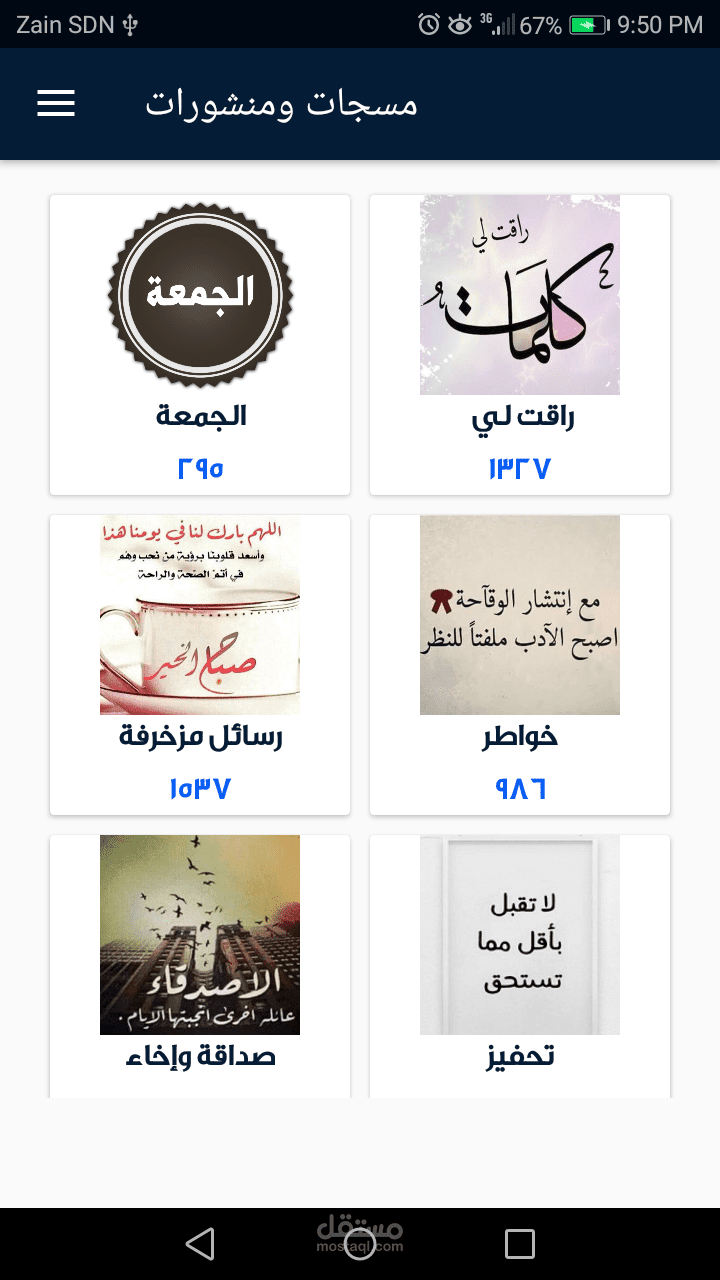Open the صداقة وإخاء category card
Screen dimensions: 720x1280
tap(200, 964)
